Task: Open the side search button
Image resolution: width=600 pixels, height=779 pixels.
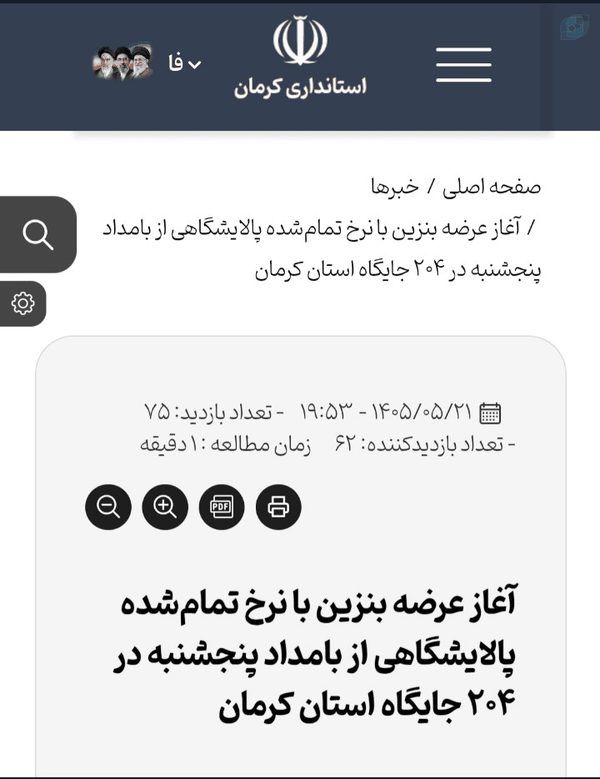Action: [x=38, y=234]
